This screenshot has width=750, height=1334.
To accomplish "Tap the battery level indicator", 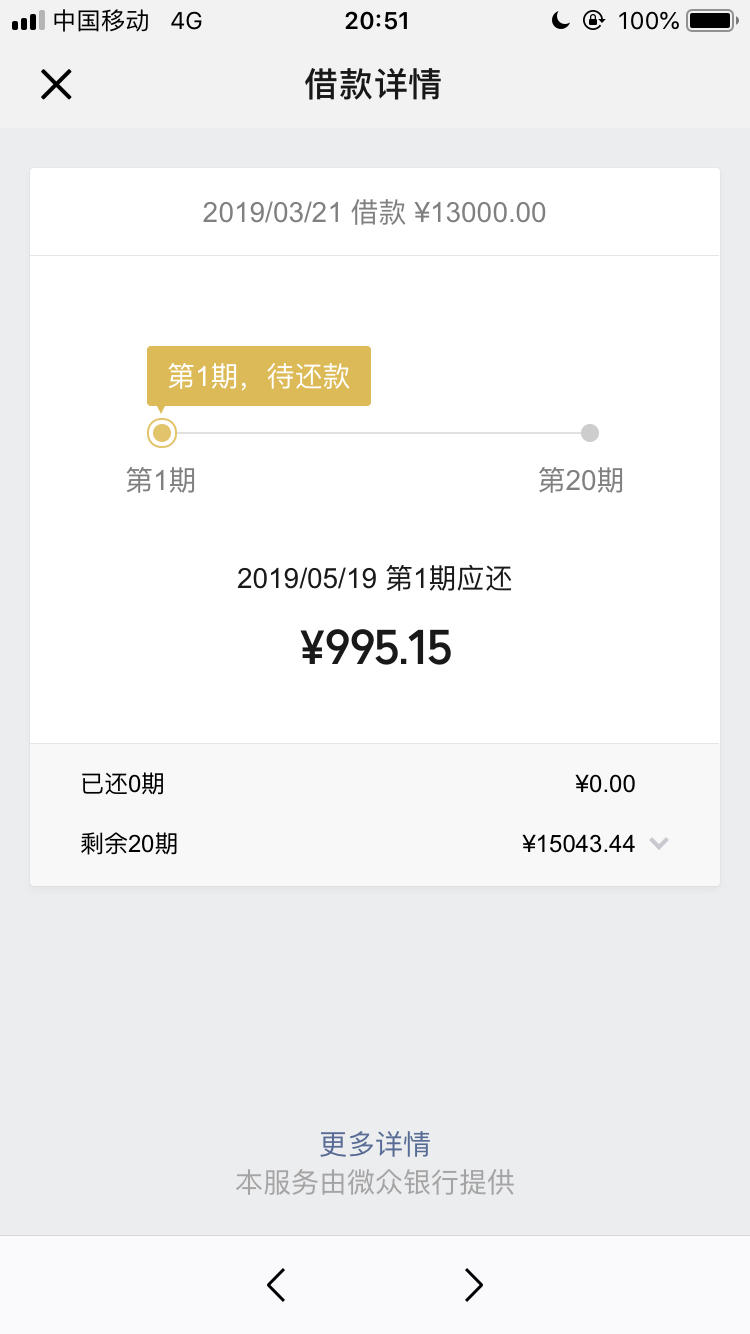I will (710, 20).
